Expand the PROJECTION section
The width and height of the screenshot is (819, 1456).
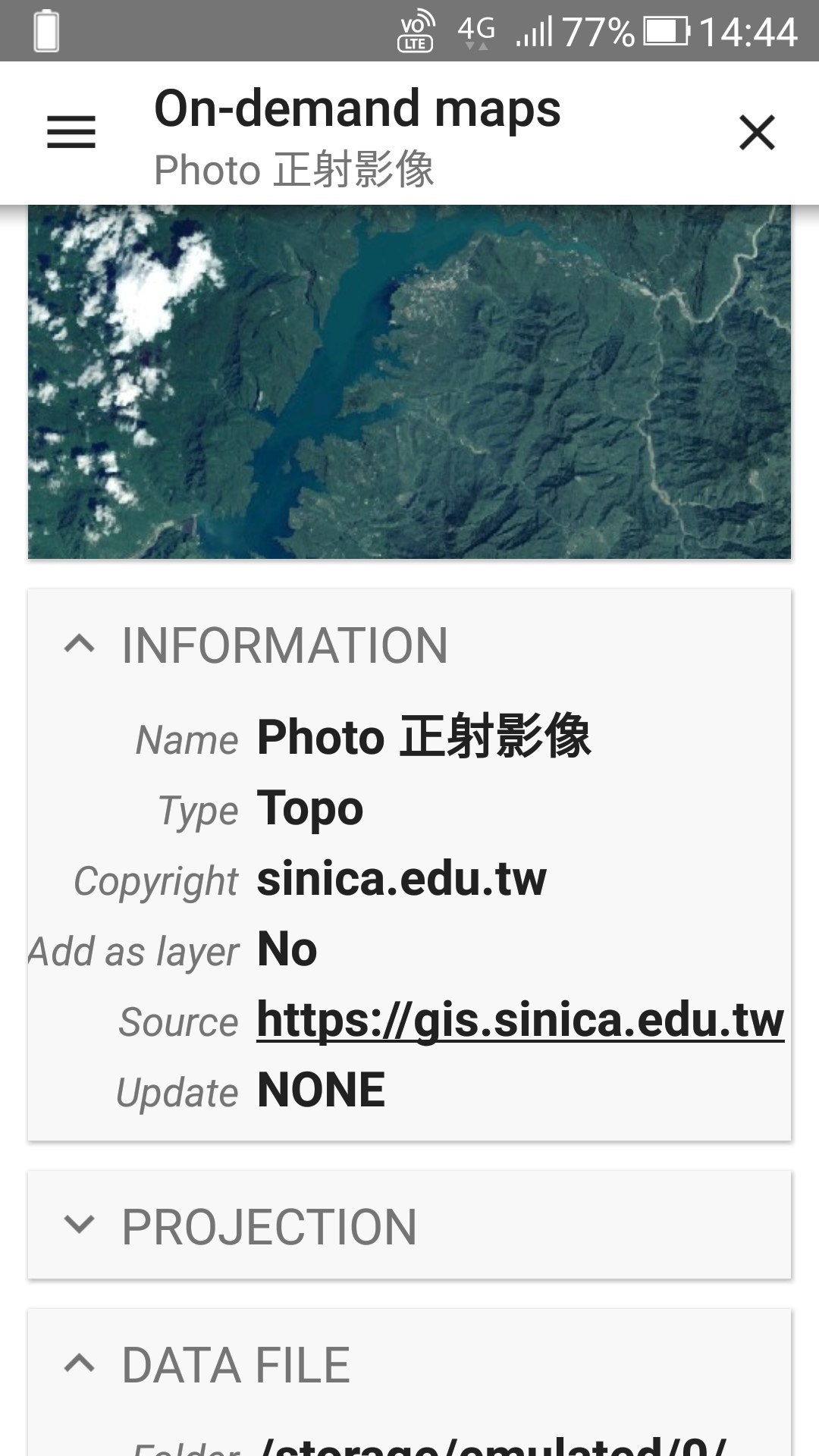(x=80, y=1225)
